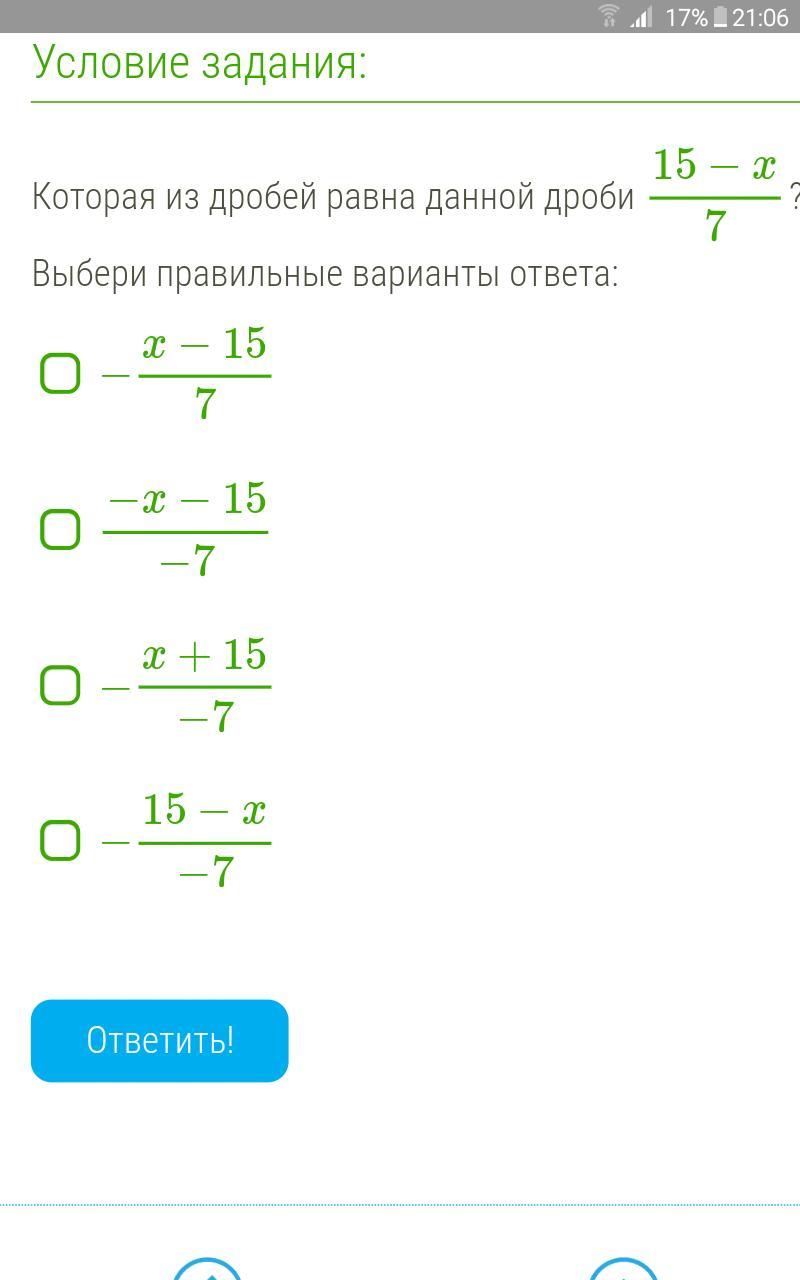
Task: Click the white content area below the answer button
Action: [400, 1140]
